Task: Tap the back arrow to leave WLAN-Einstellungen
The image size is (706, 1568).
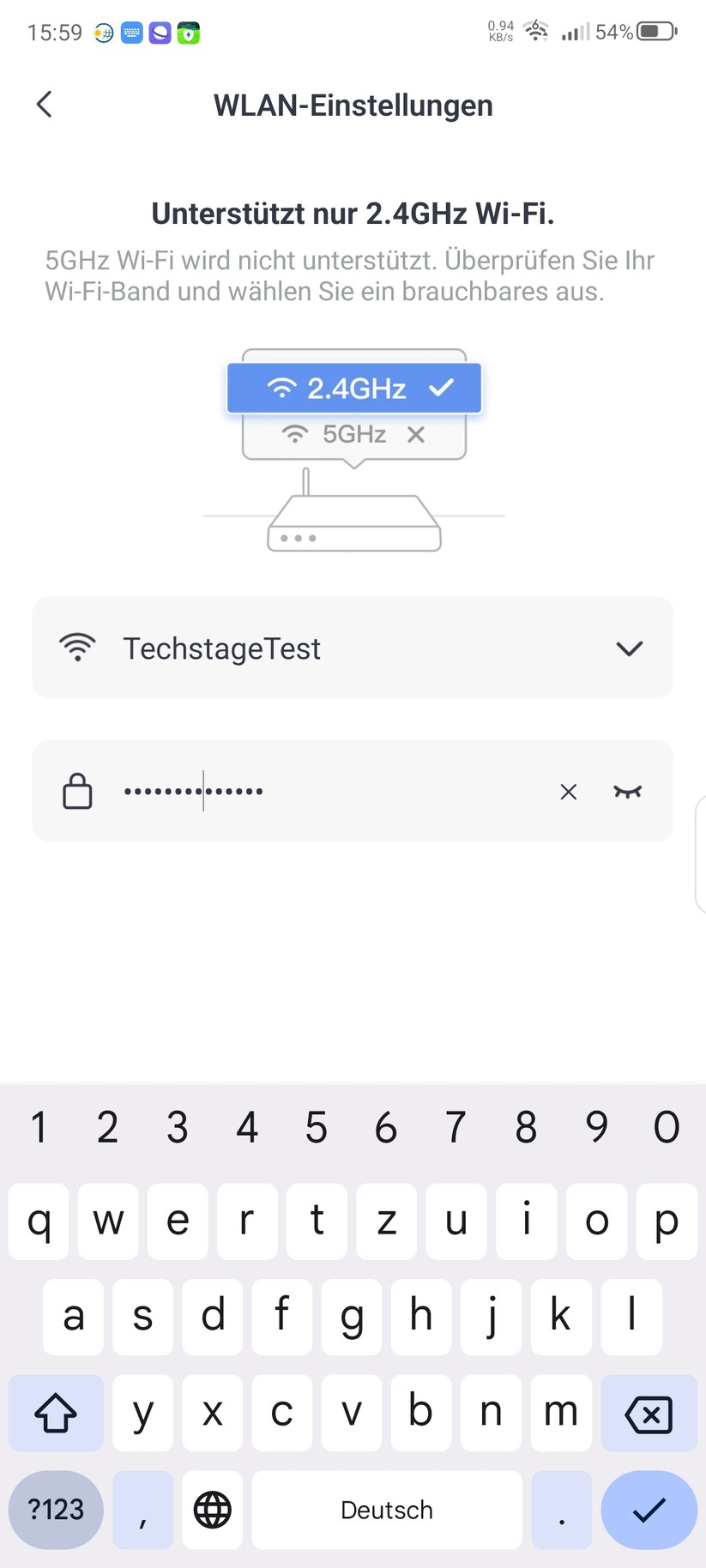Action: (x=44, y=104)
